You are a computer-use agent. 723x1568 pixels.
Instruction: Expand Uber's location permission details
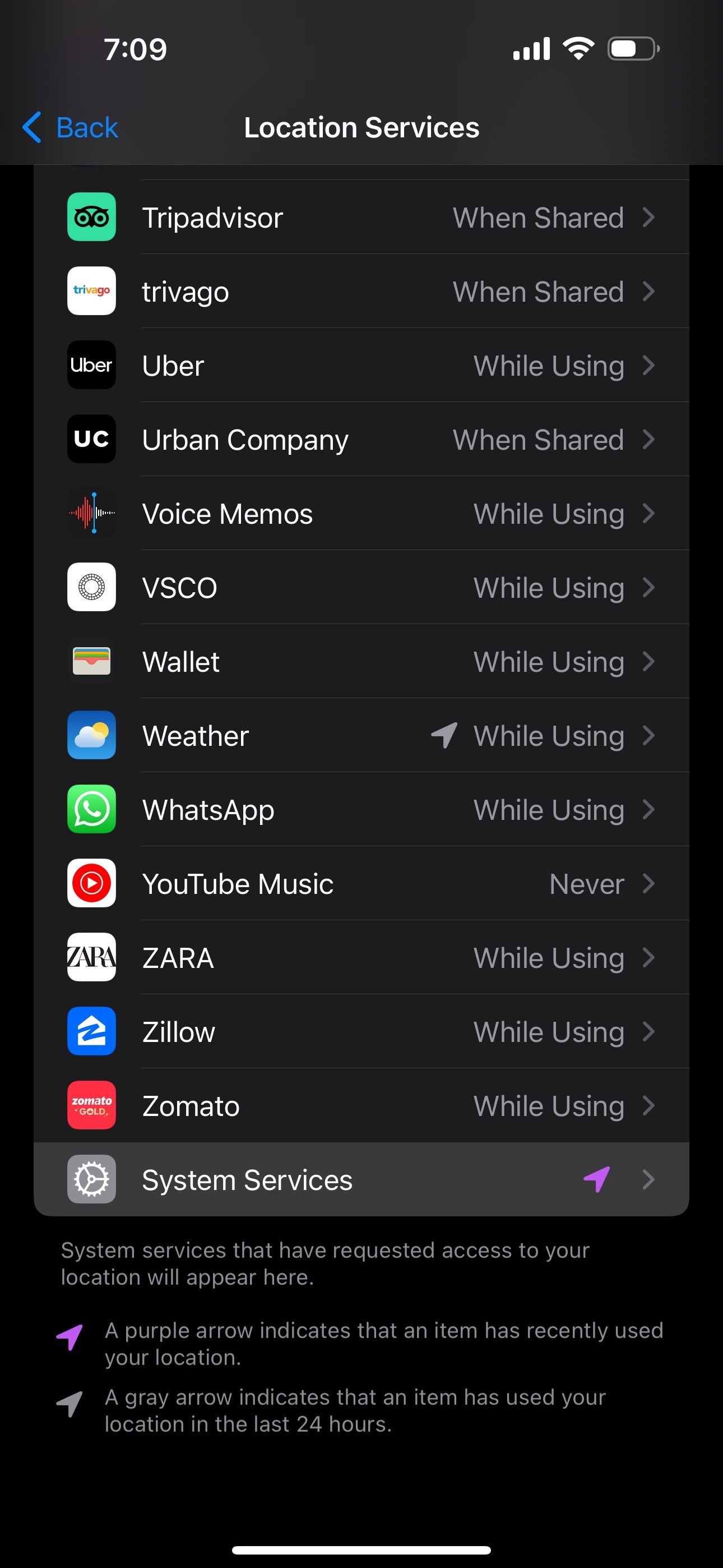coord(648,365)
